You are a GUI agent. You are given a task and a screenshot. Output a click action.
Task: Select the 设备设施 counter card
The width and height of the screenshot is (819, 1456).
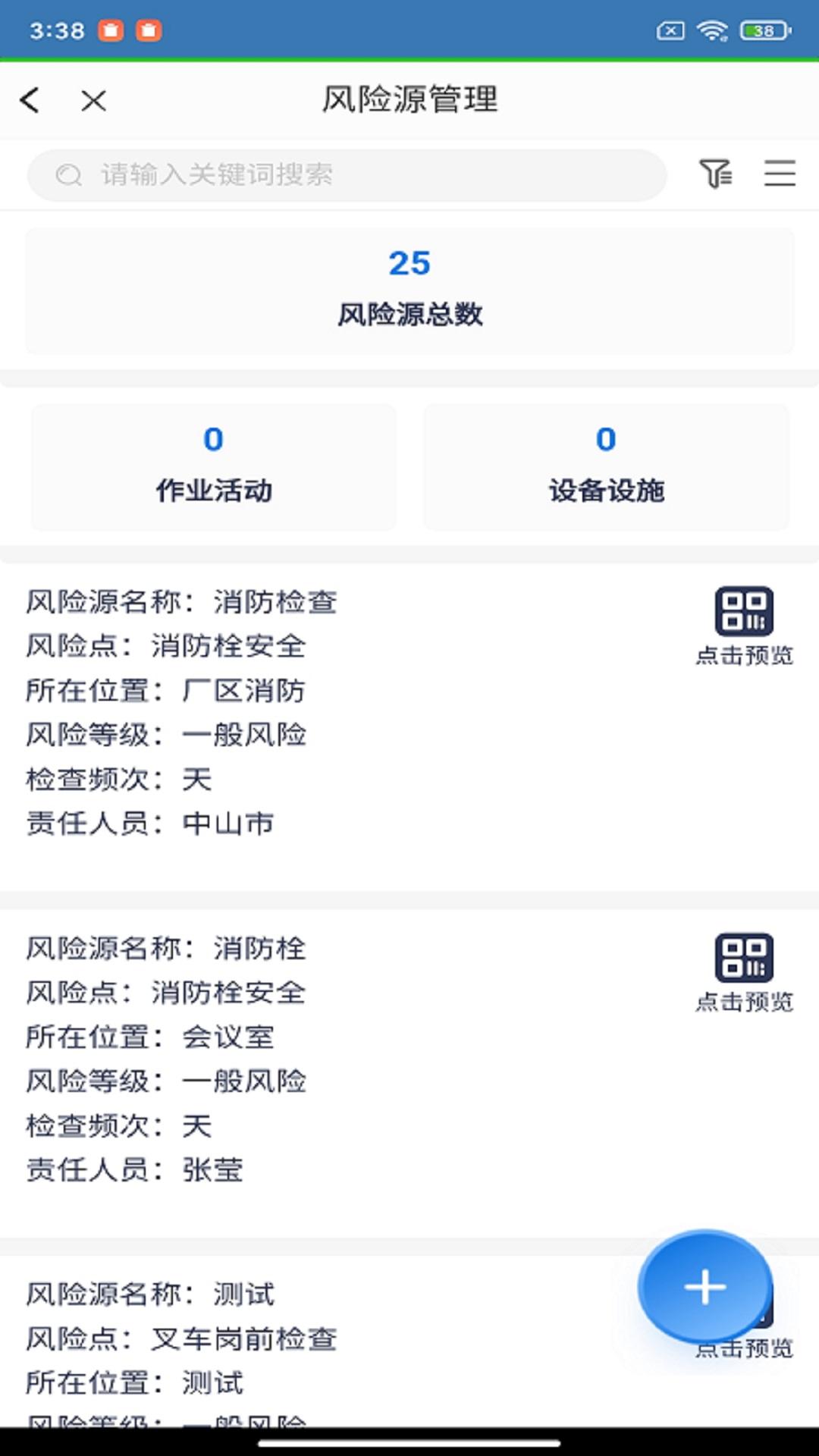pyautogui.click(x=605, y=467)
